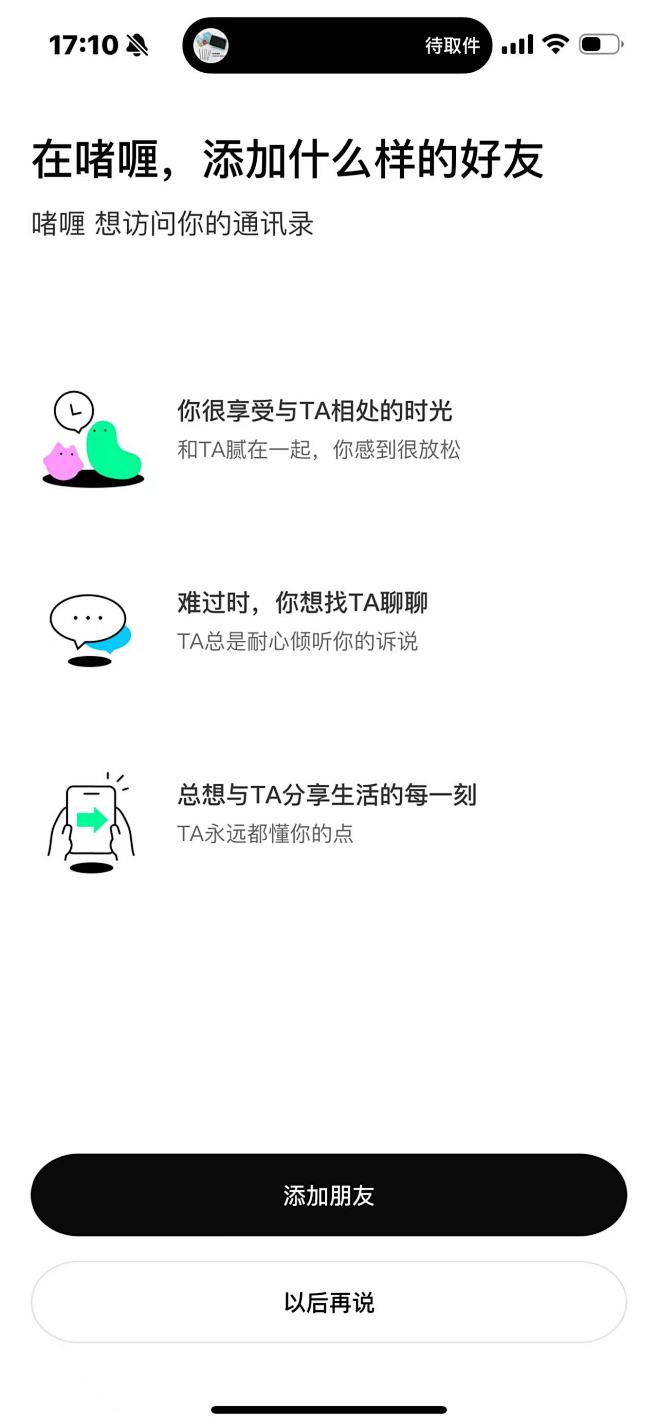Viewport: 658px width, 1426px height.
Task: Choose 以后再说 to skip for now
Action: tap(329, 1302)
